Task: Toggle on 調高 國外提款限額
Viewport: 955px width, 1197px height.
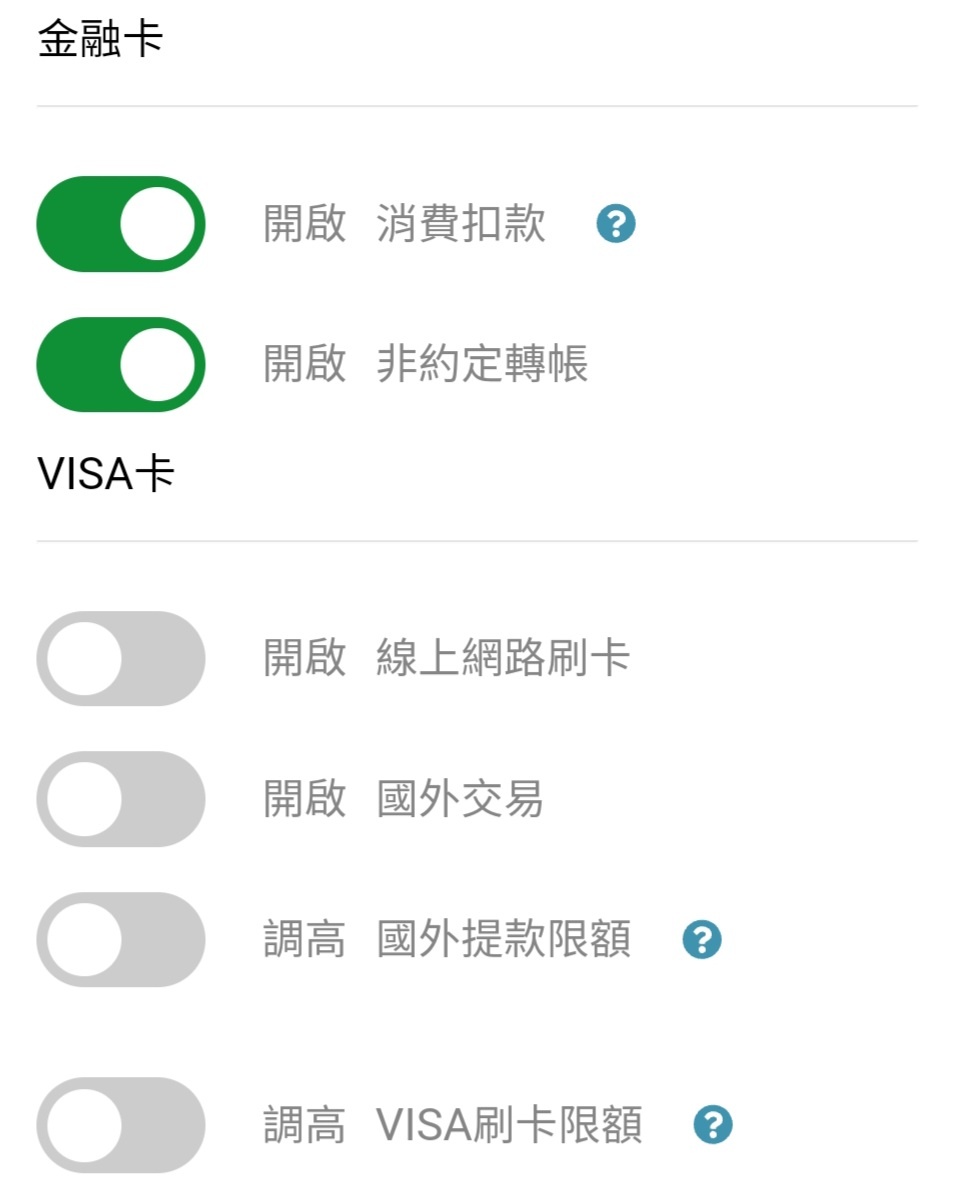Action: (121, 940)
